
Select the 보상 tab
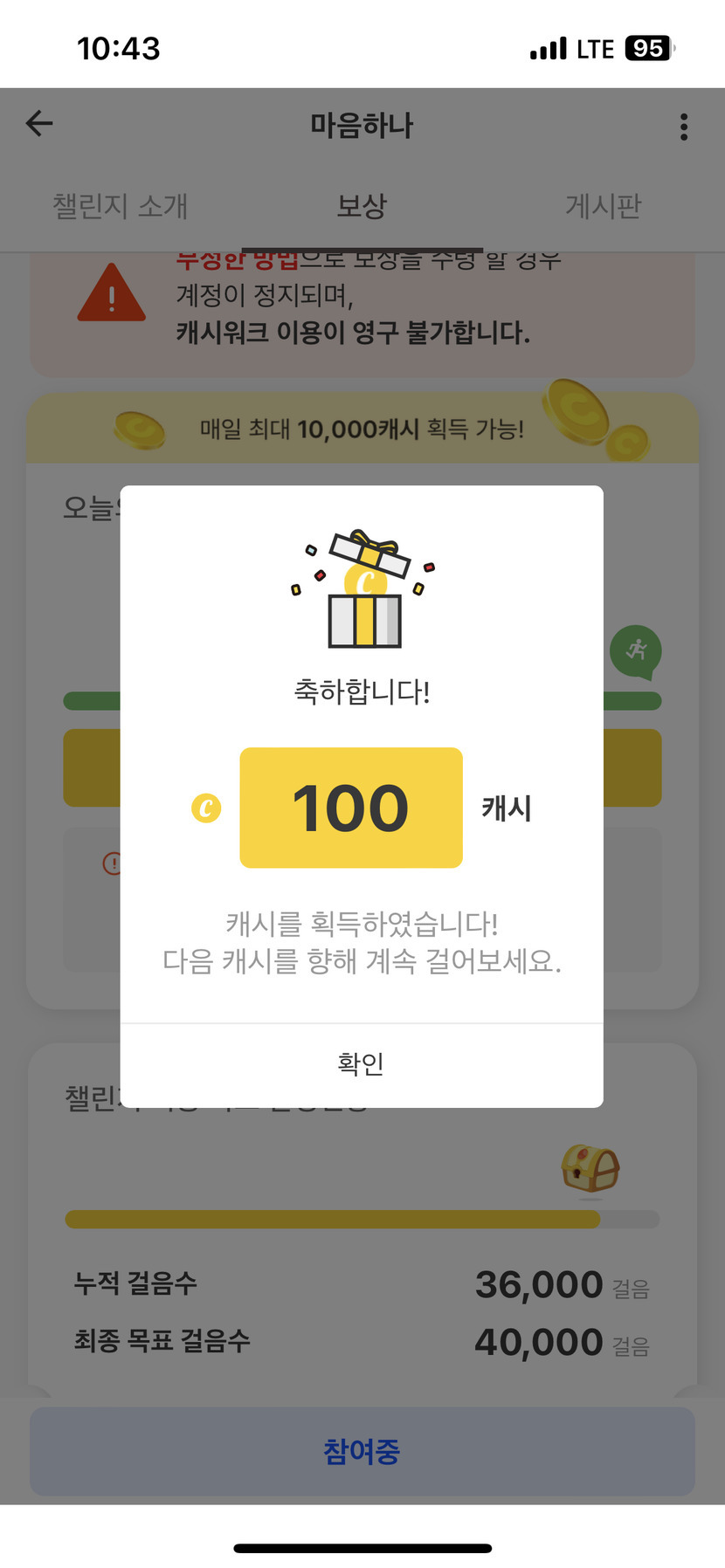coord(362,206)
